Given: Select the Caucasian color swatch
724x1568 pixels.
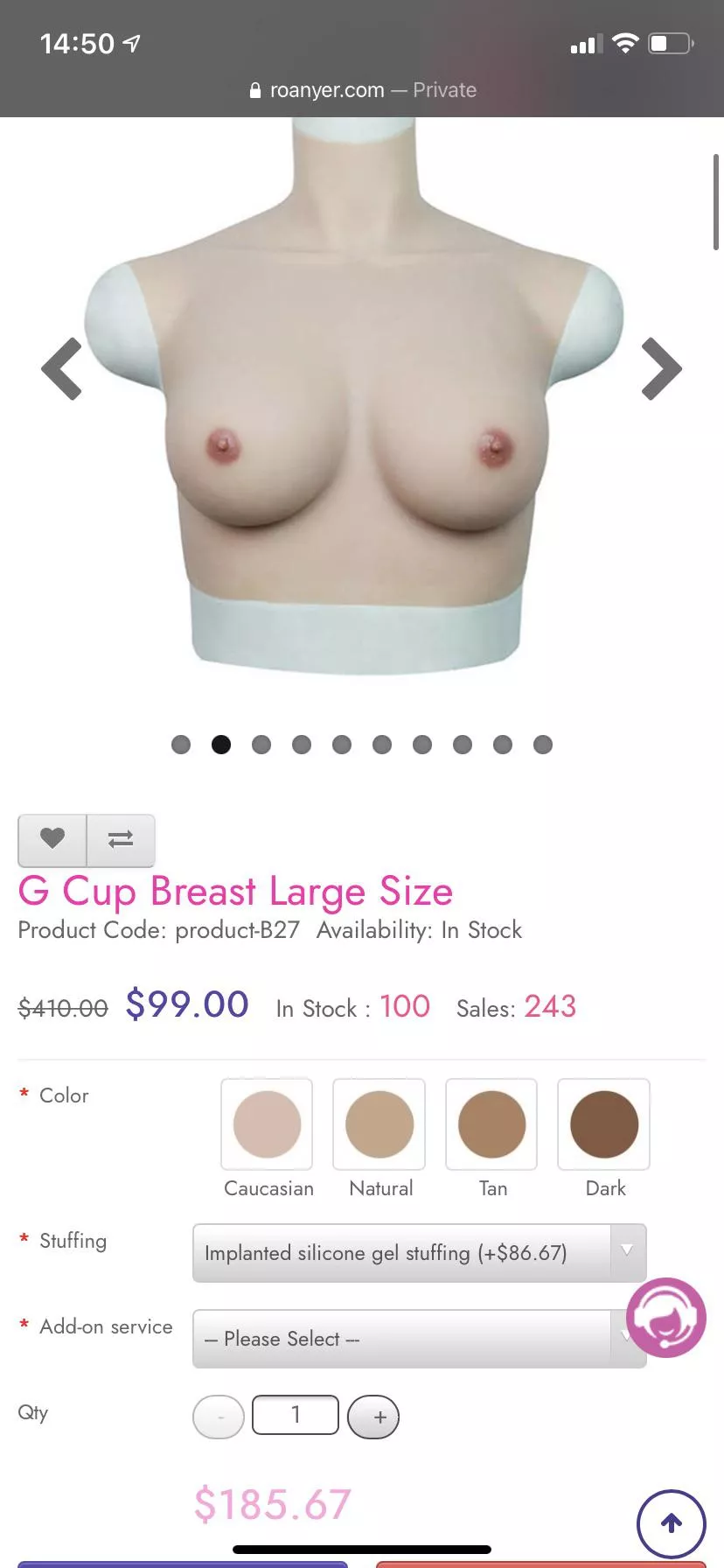Looking at the screenshot, I should pyautogui.click(x=267, y=1124).
